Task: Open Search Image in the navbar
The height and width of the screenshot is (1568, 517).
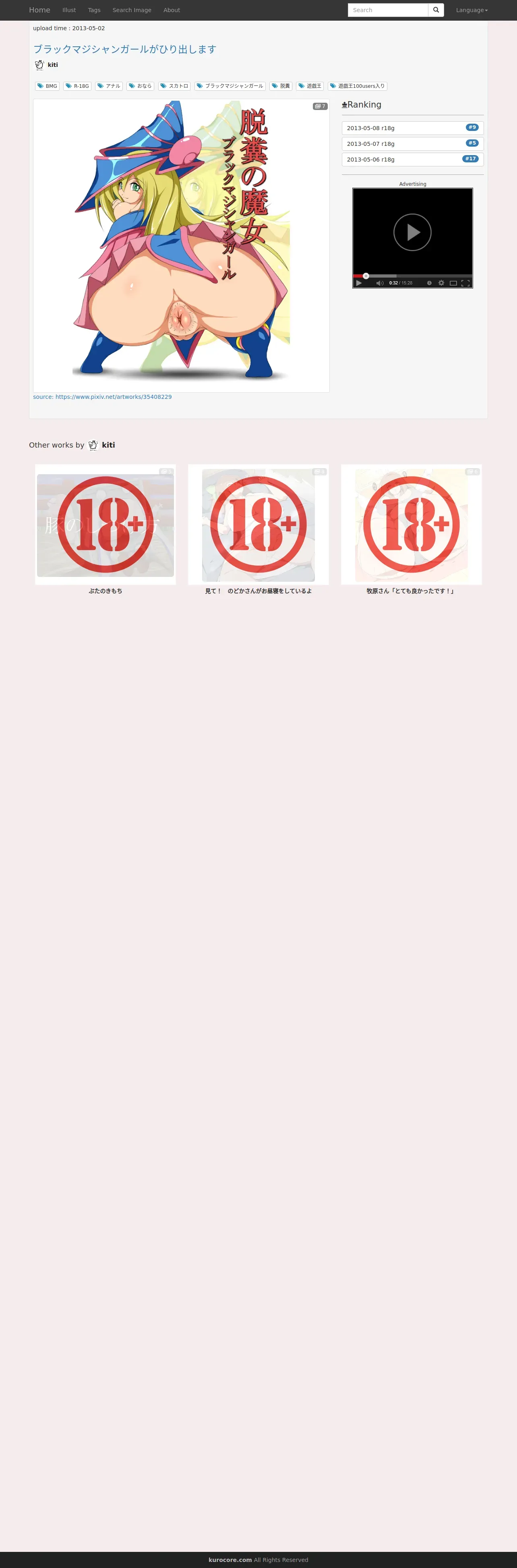Action: tap(132, 10)
